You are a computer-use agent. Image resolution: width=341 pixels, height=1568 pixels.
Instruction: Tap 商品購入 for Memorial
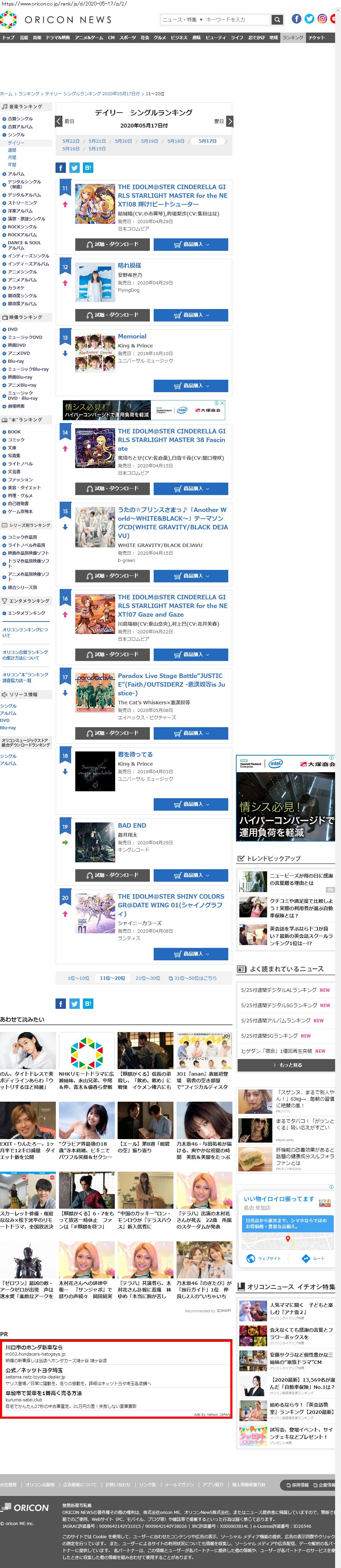coord(191,386)
